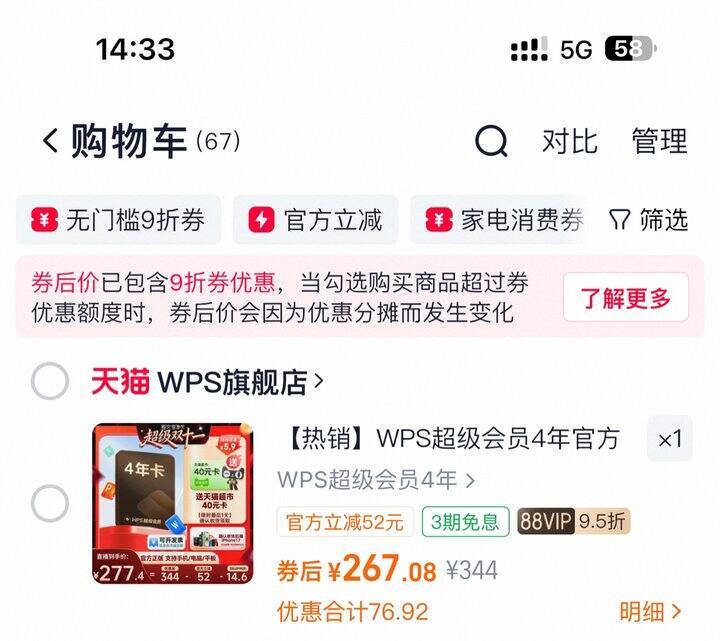This screenshot has height=641, width=720.
Task: Open the 天猫 WPS旗舰店 store page
Action: pos(208,381)
